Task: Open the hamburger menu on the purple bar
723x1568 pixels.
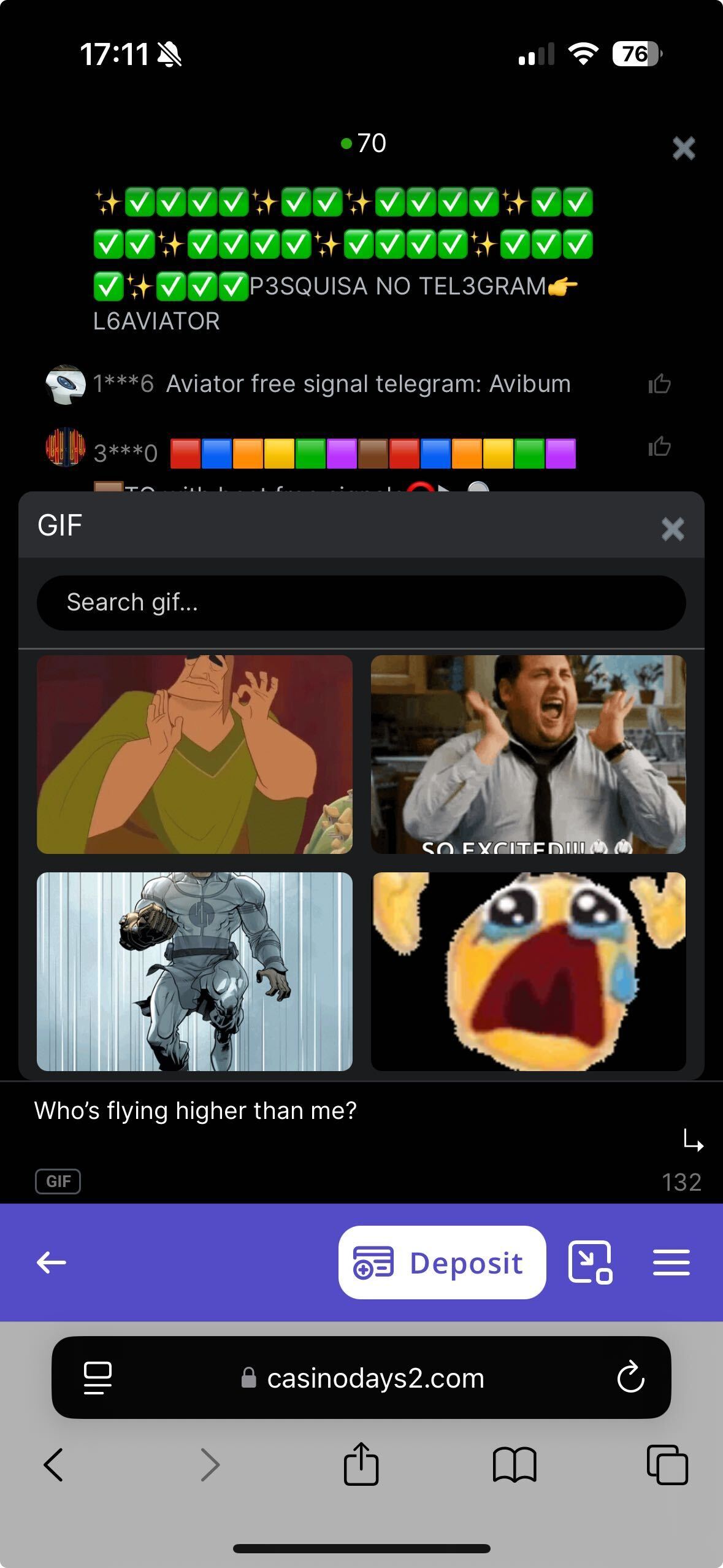Action: (x=672, y=1262)
